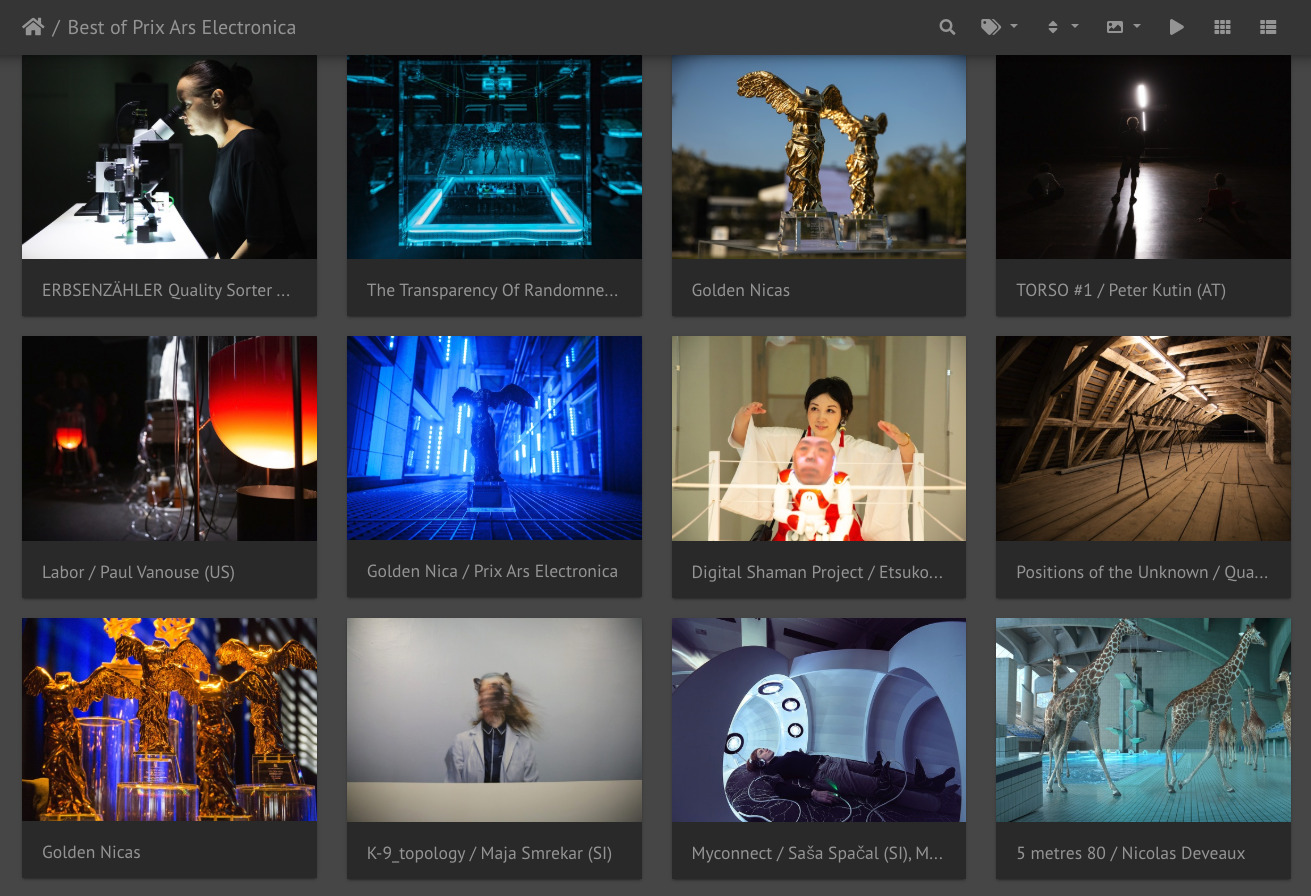
Task: View Myconnect / Saša Spačal photo
Action: pyautogui.click(x=818, y=720)
